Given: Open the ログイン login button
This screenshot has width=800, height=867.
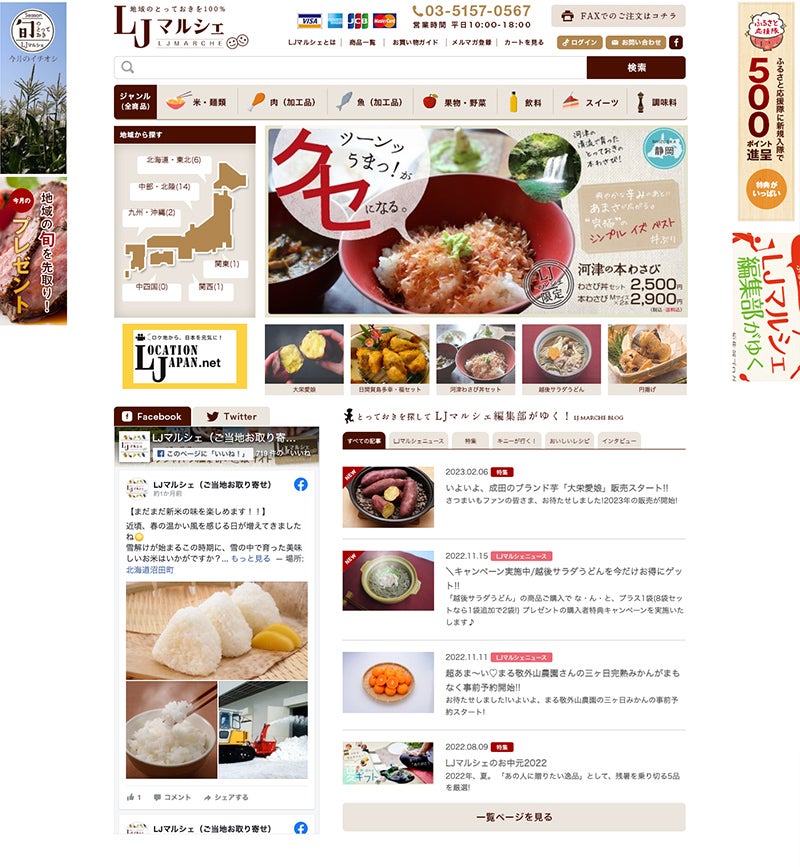Looking at the screenshot, I should point(580,43).
